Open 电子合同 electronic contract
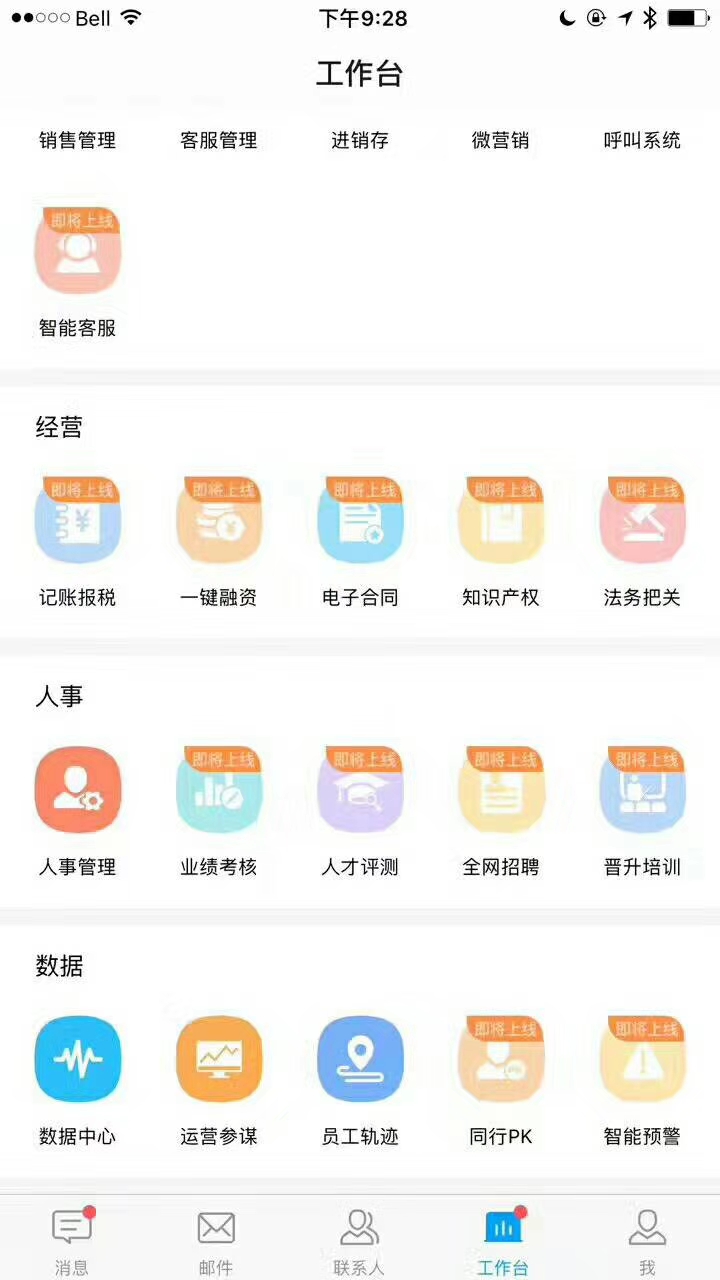720x1280 pixels. point(360,519)
